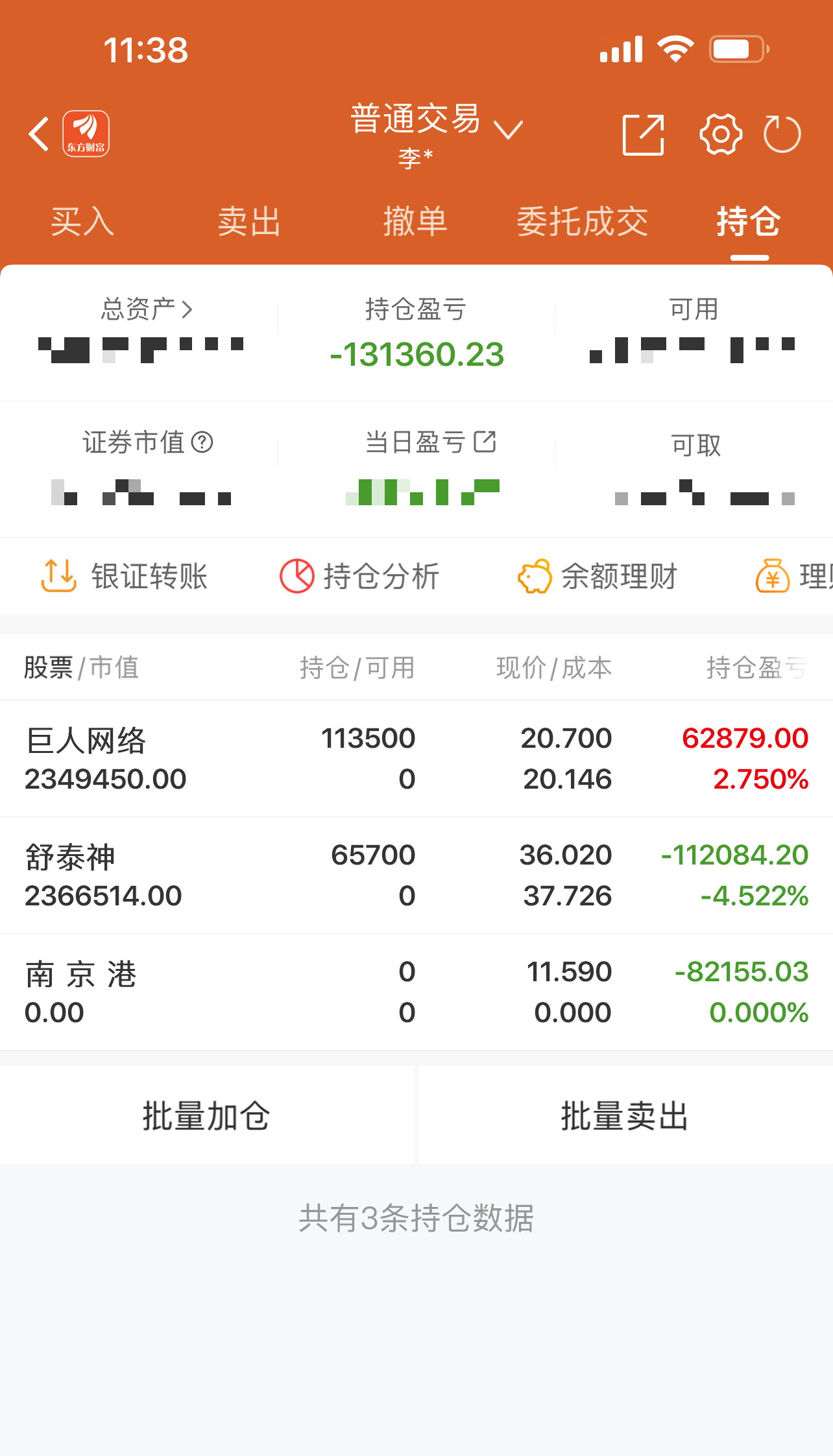The width and height of the screenshot is (833, 1456).
Task: Open the account type dropdown 普通交易
Action: coord(437,120)
